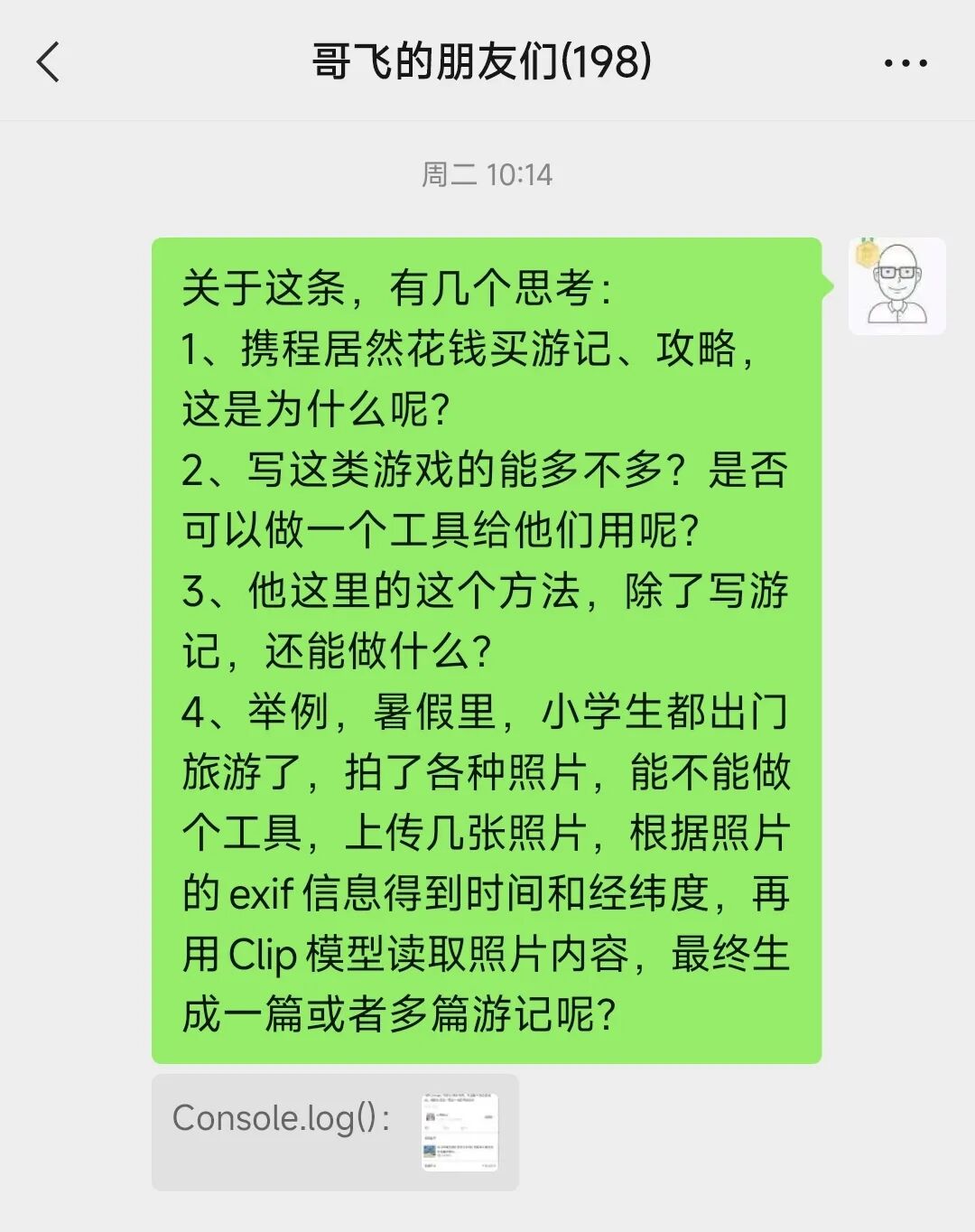Open the group chat info menu
975x1232 pixels.
tap(905, 63)
